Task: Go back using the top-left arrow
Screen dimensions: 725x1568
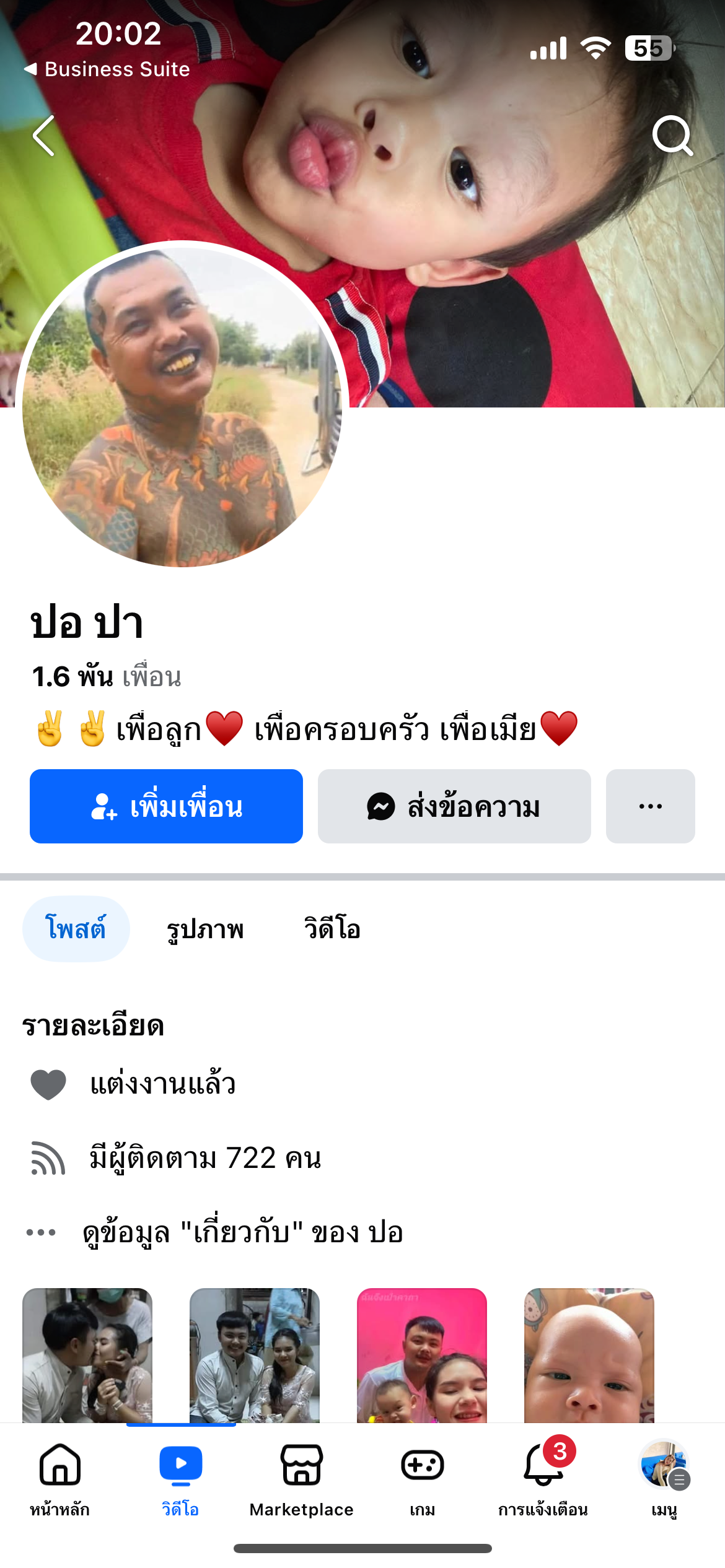Action: coord(44,136)
